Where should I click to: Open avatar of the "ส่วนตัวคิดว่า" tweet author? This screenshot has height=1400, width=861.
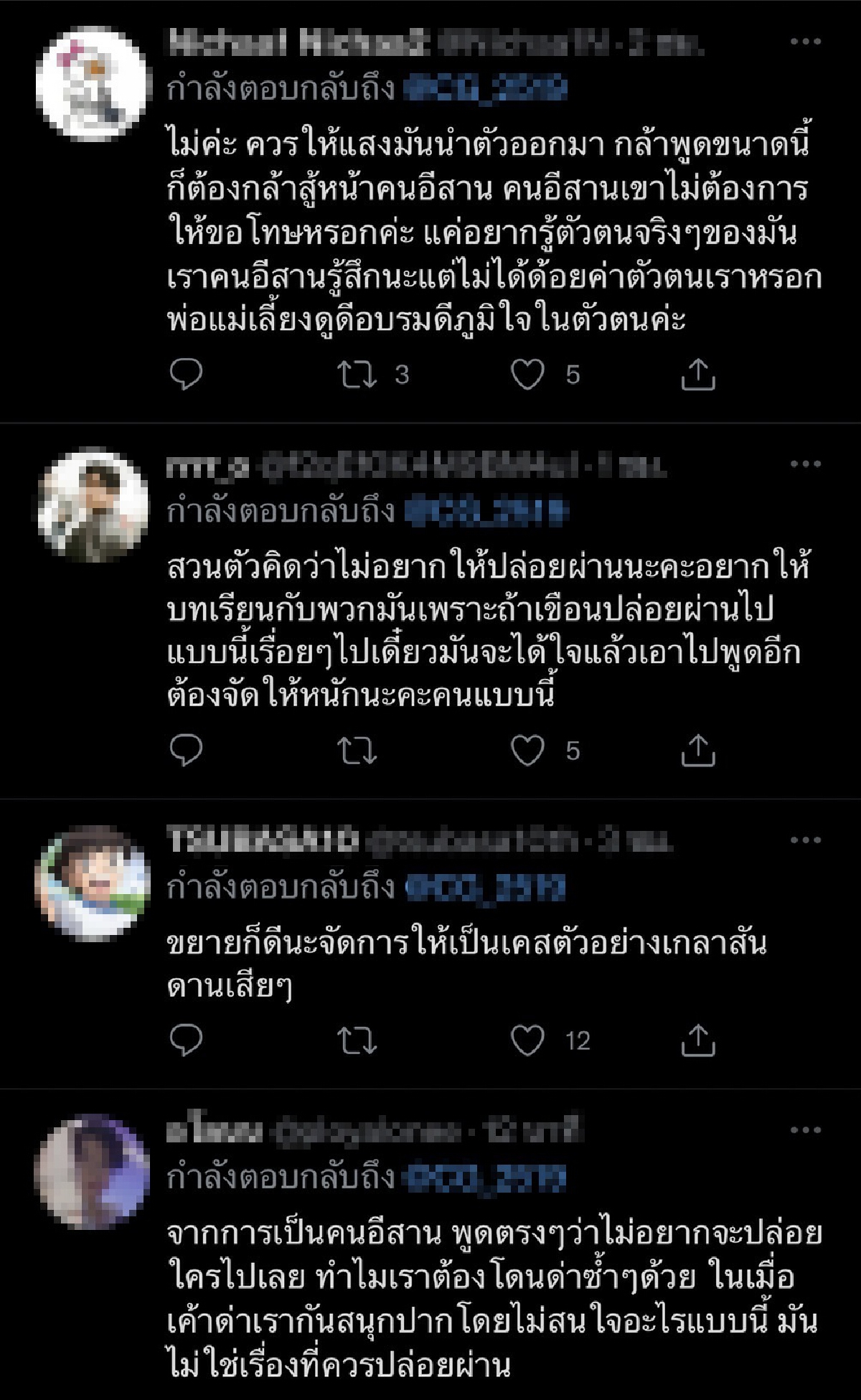click(x=92, y=504)
